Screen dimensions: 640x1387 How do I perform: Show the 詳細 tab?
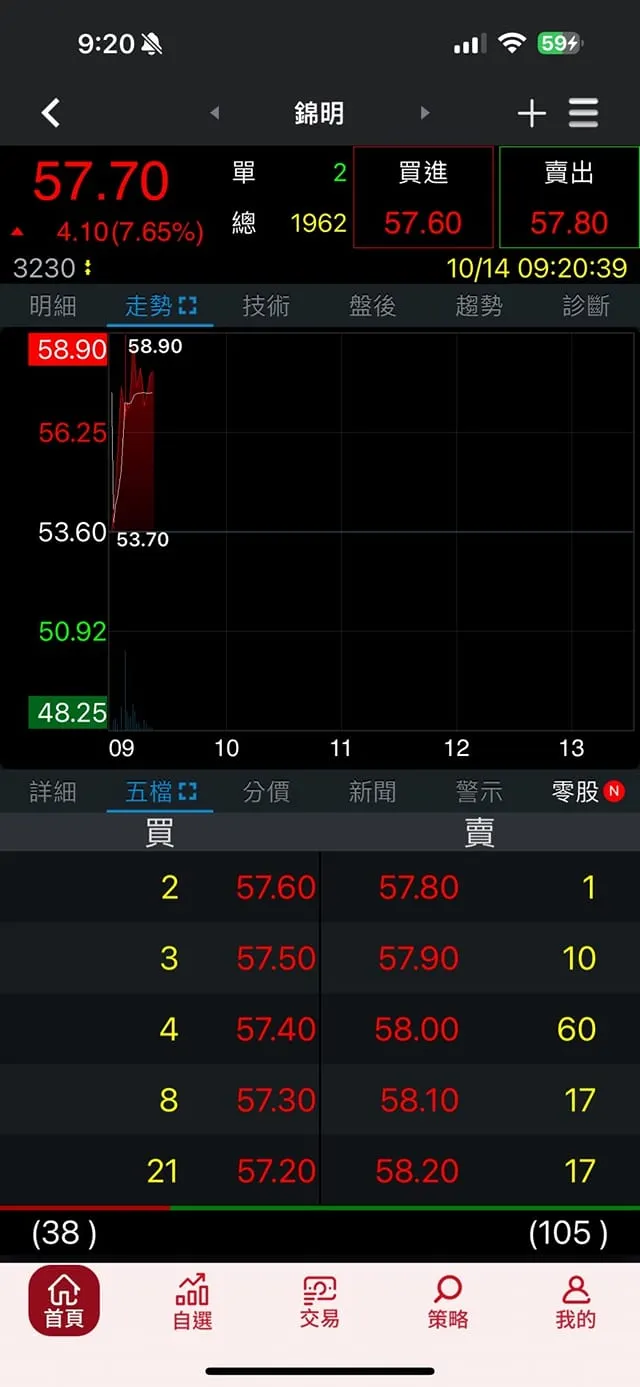(53, 792)
